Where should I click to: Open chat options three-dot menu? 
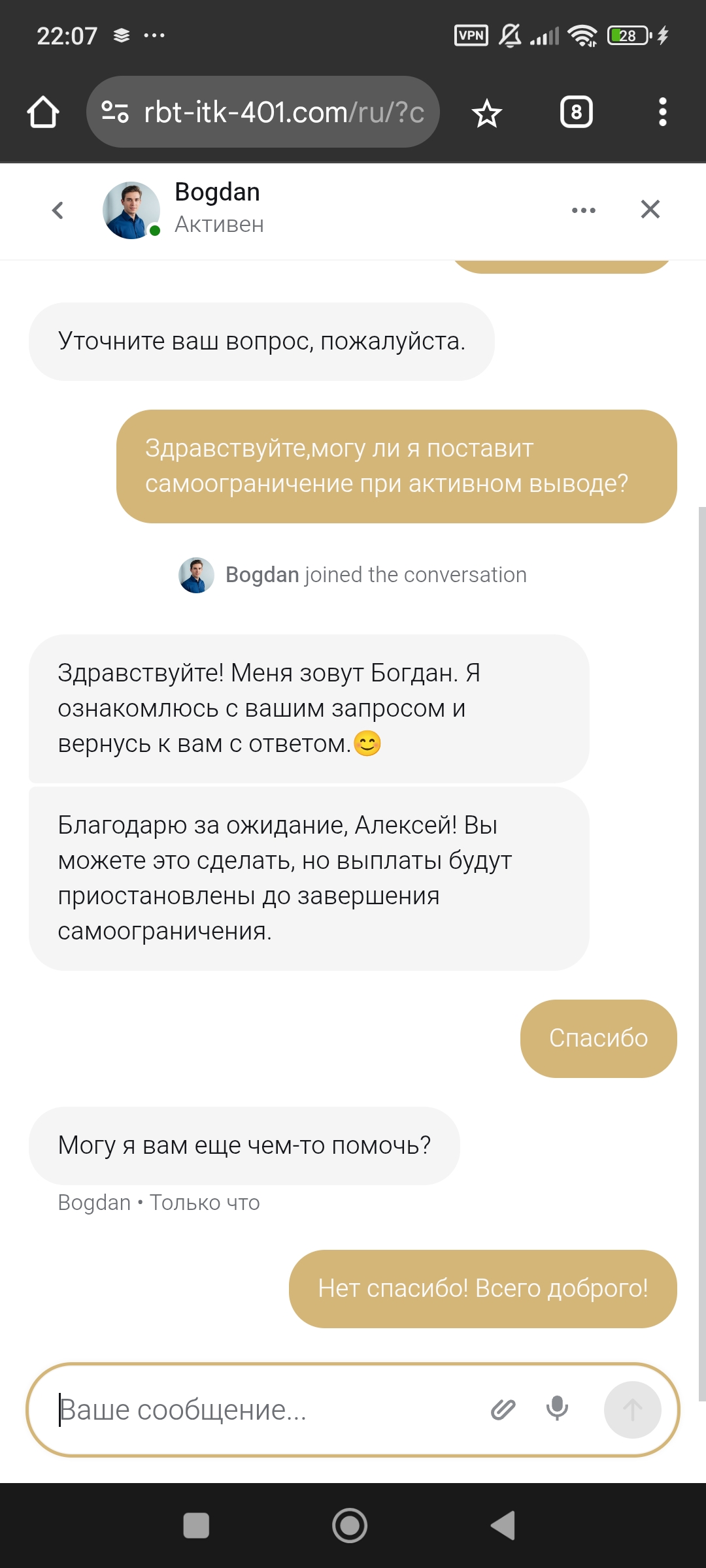pyautogui.click(x=583, y=210)
